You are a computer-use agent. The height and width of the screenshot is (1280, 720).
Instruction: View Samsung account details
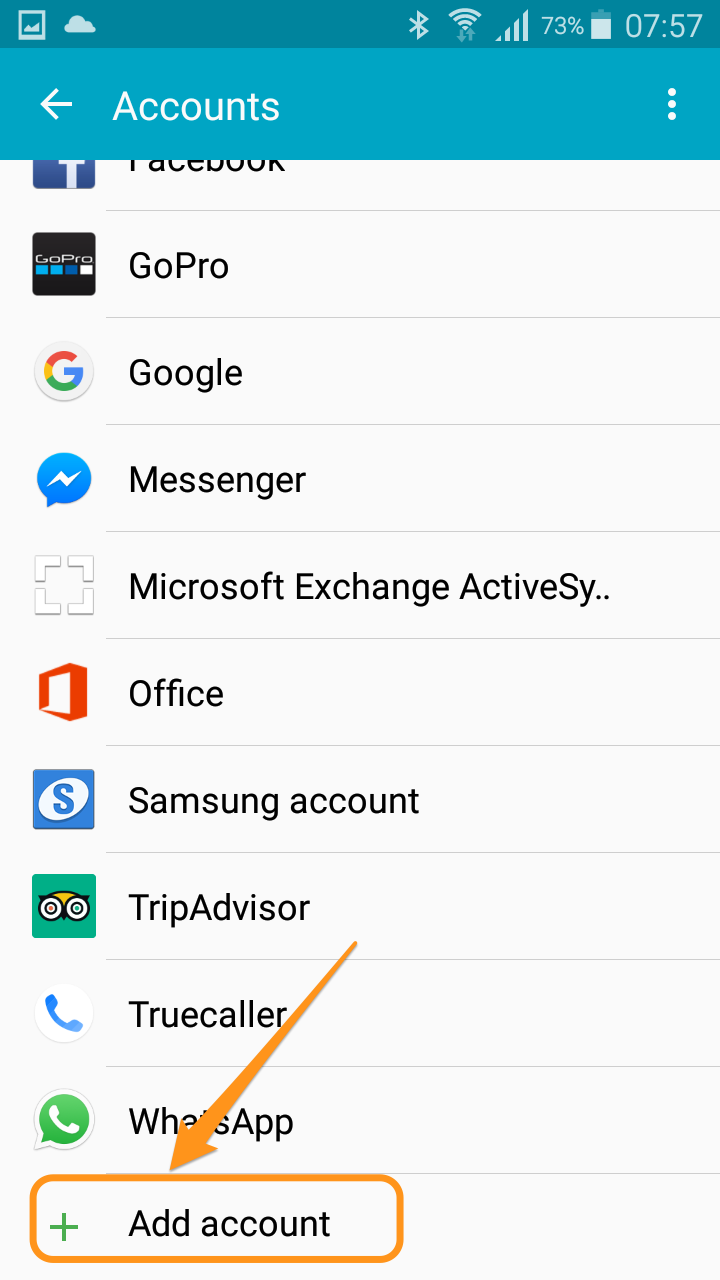click(360, 800)
